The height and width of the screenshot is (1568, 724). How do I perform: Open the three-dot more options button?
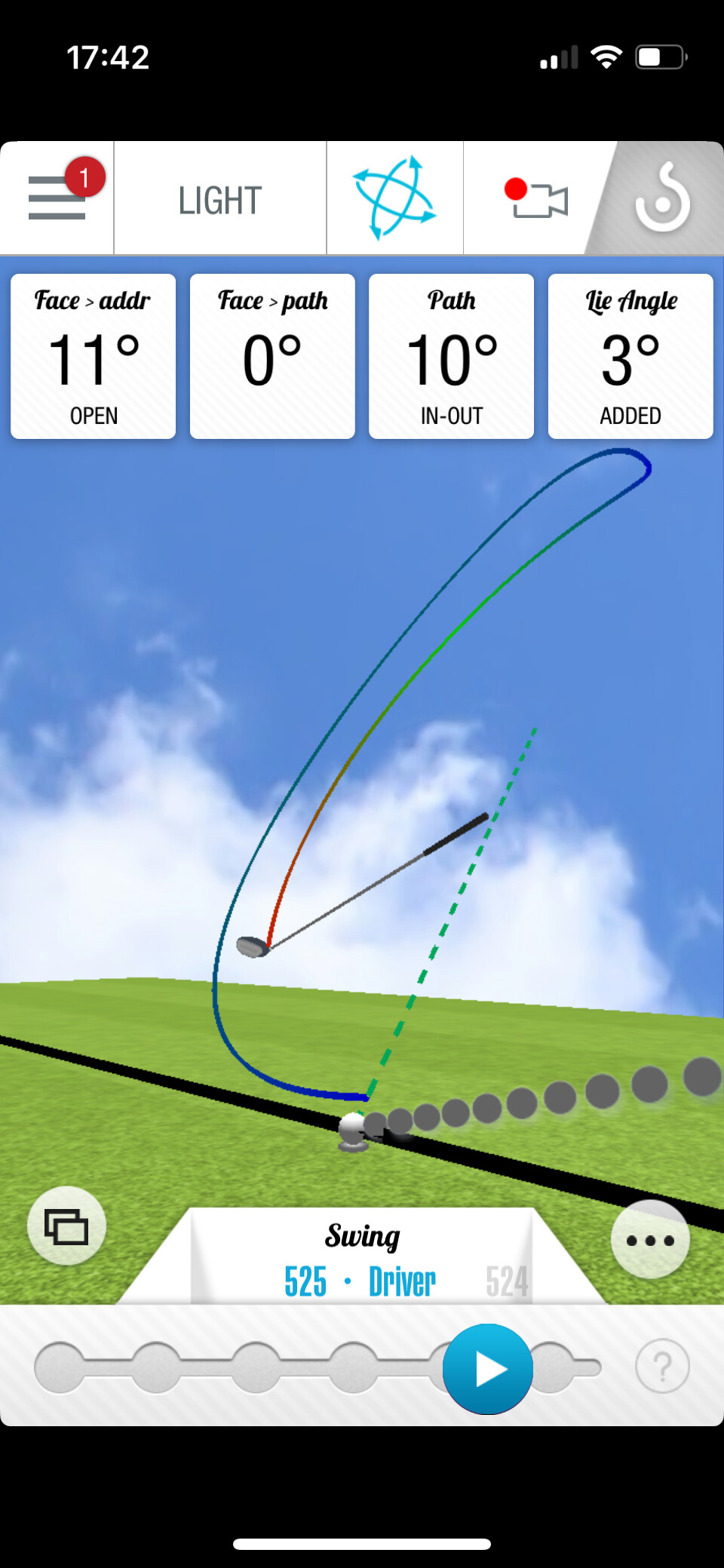click(650, 1240)
